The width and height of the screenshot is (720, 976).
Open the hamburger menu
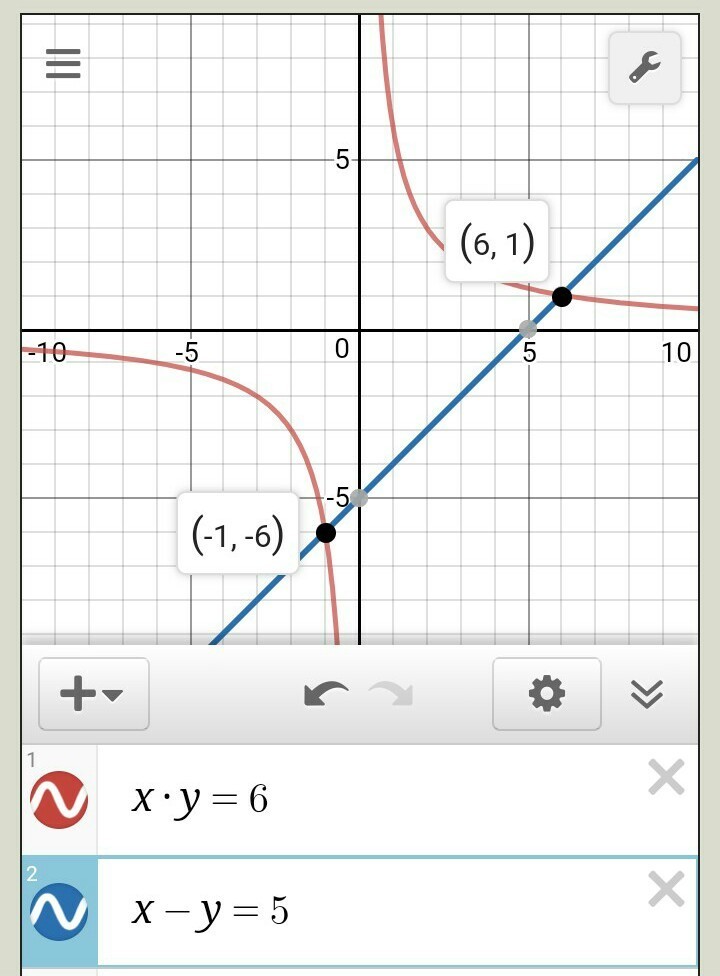pyautogui.click(x=62, y=65)
